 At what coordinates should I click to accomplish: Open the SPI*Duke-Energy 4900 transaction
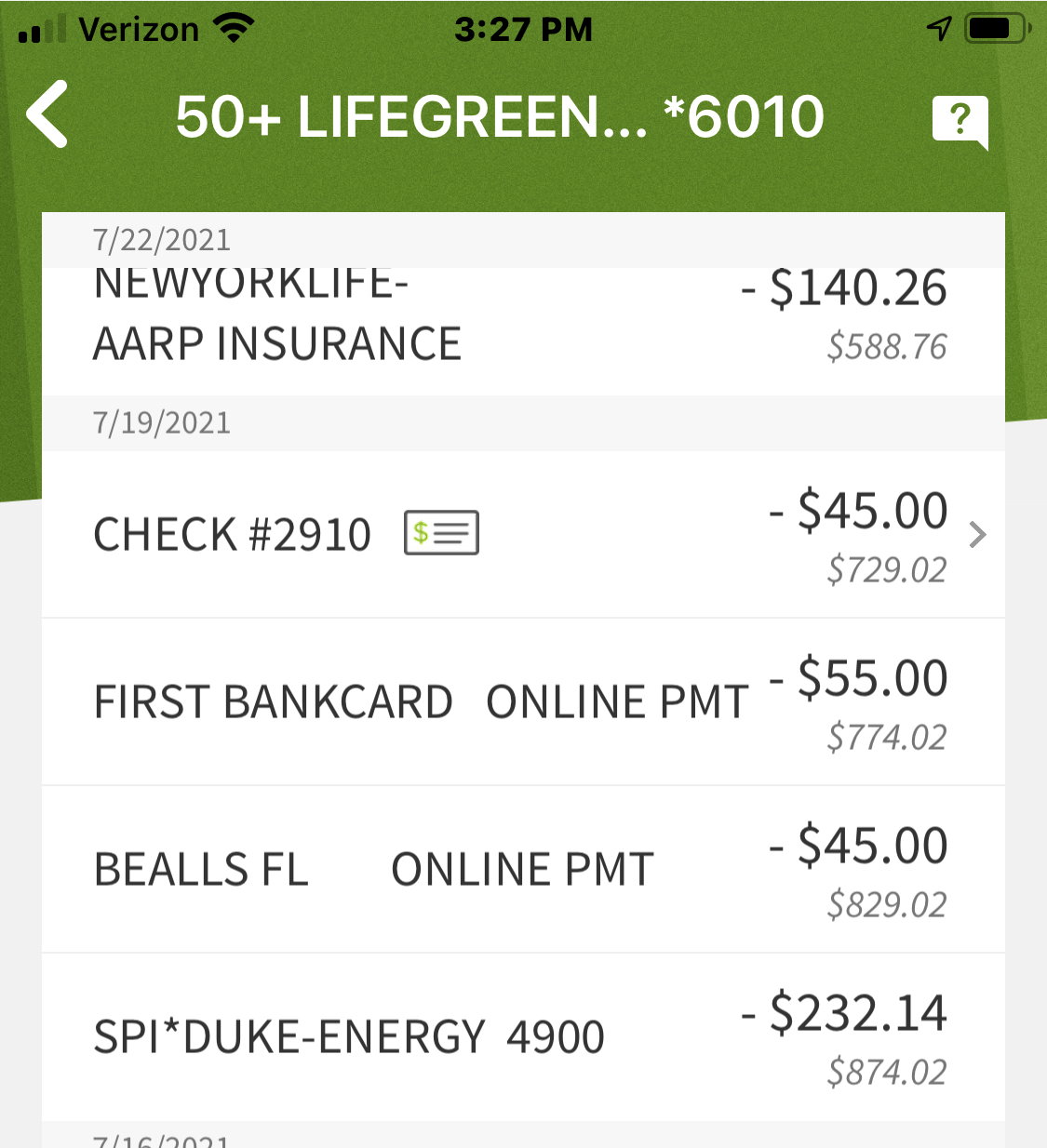(521, 1037)
